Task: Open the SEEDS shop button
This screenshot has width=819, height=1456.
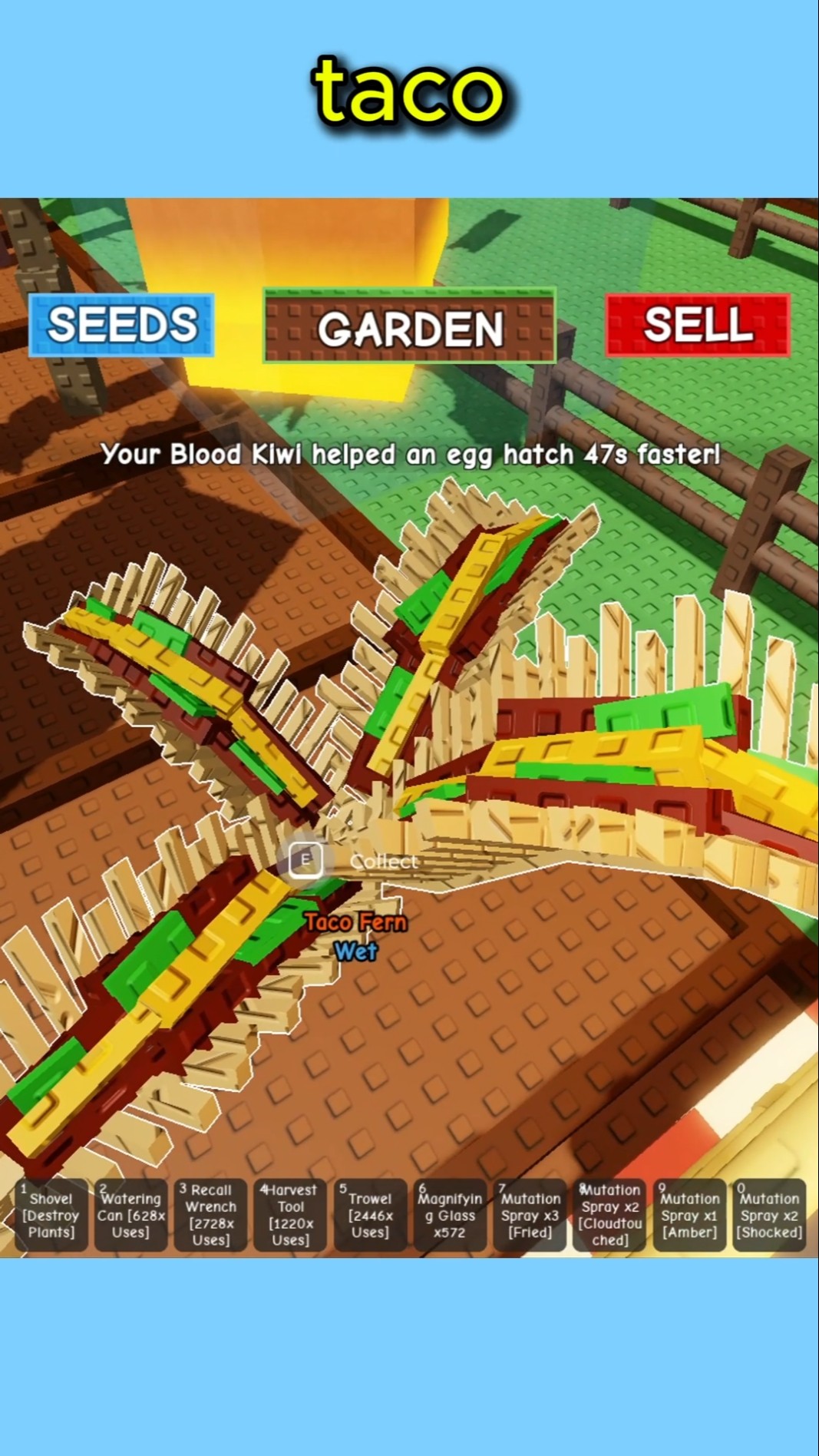Action: click(121, 325)
